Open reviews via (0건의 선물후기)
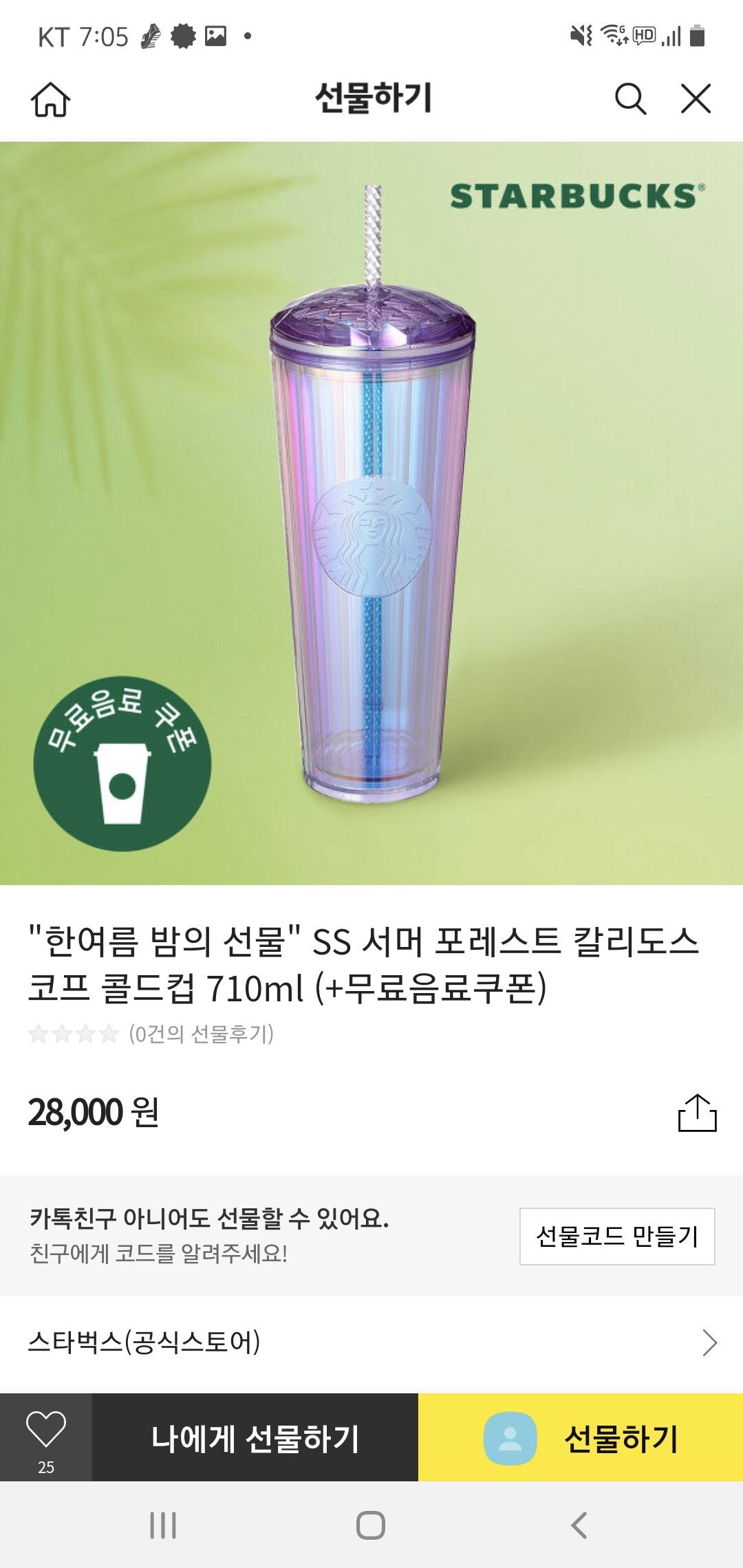The width and height of the screenshot is (743, 1568). coord(201,1034)
